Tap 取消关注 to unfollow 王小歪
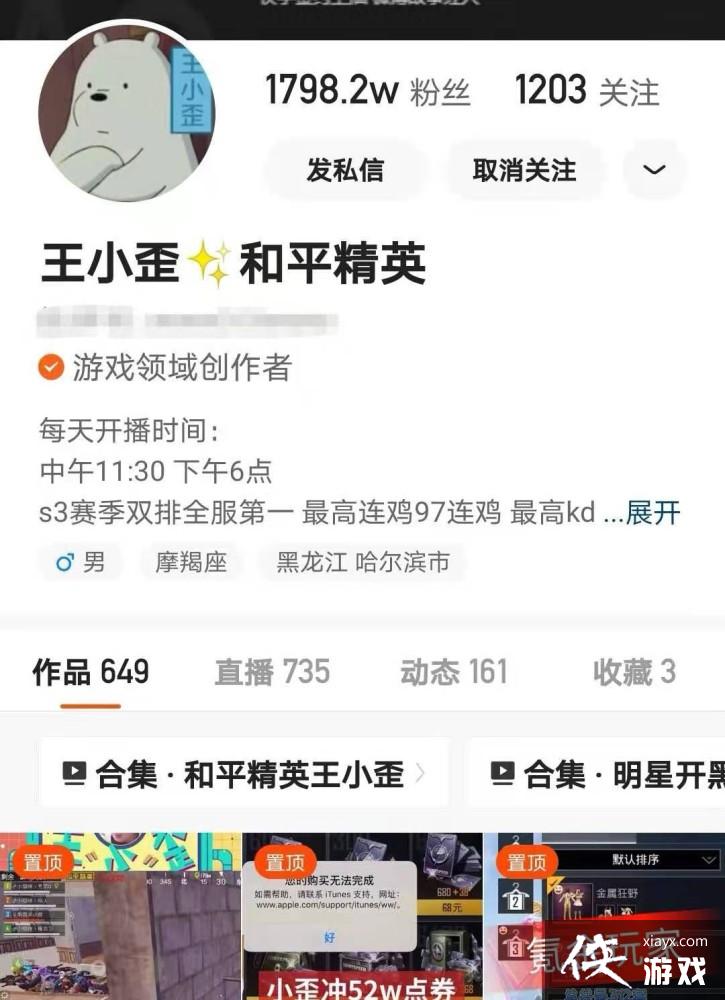Image resolution: width=725 pixels, height=1000 pixels. coord(524,170)
